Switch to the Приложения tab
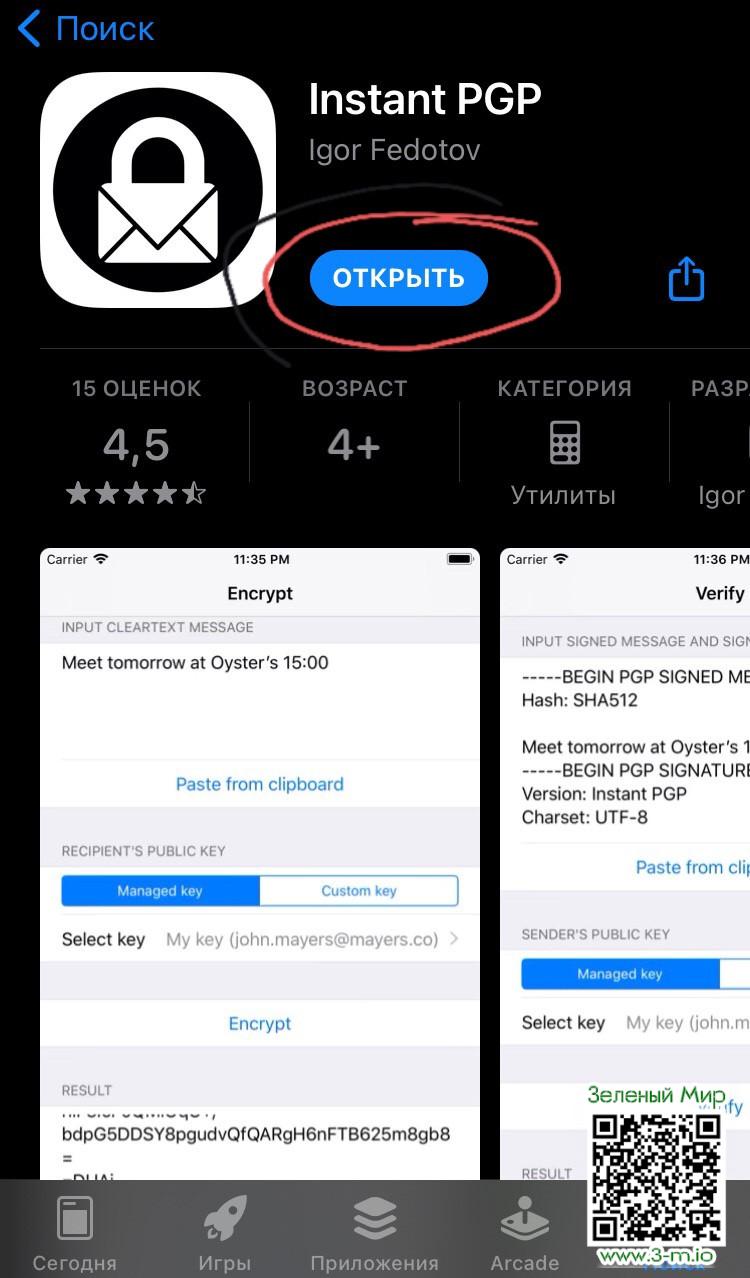750x1278 pixels. (375, 1232)
